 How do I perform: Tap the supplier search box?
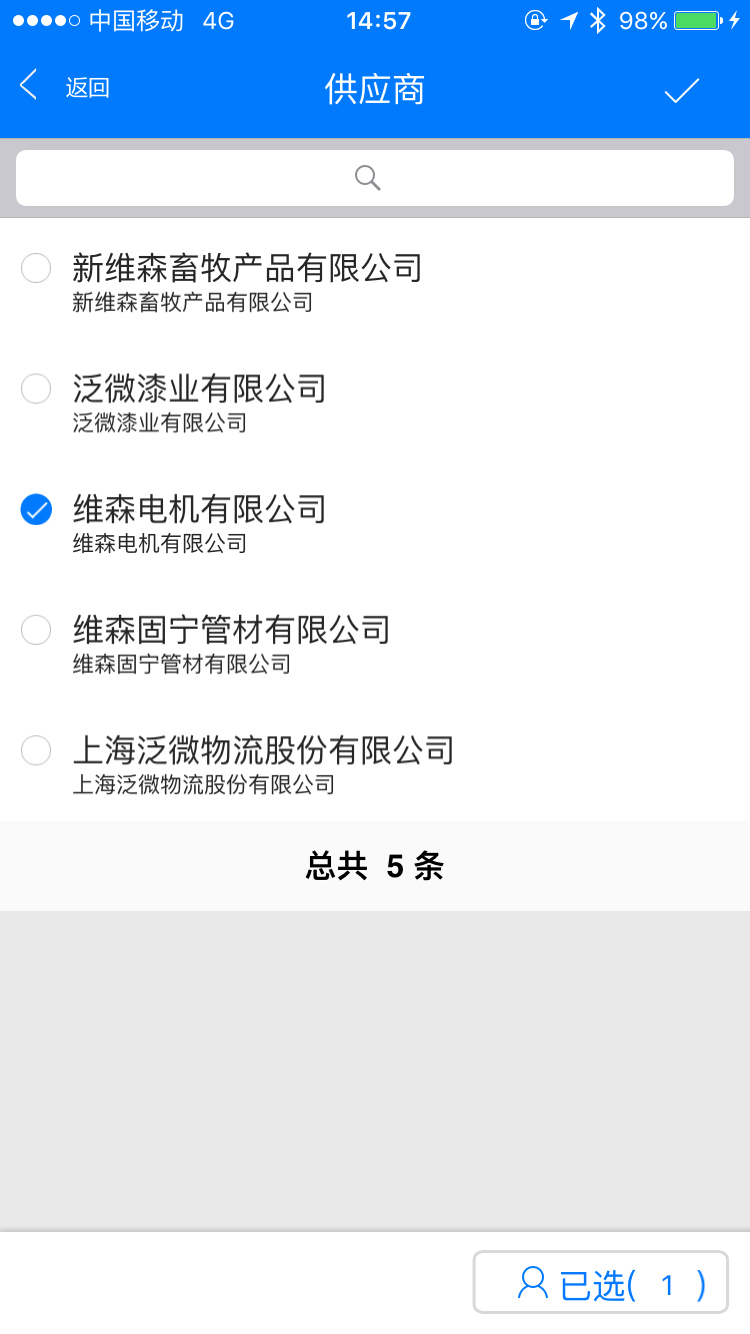(x=375, y=178)
